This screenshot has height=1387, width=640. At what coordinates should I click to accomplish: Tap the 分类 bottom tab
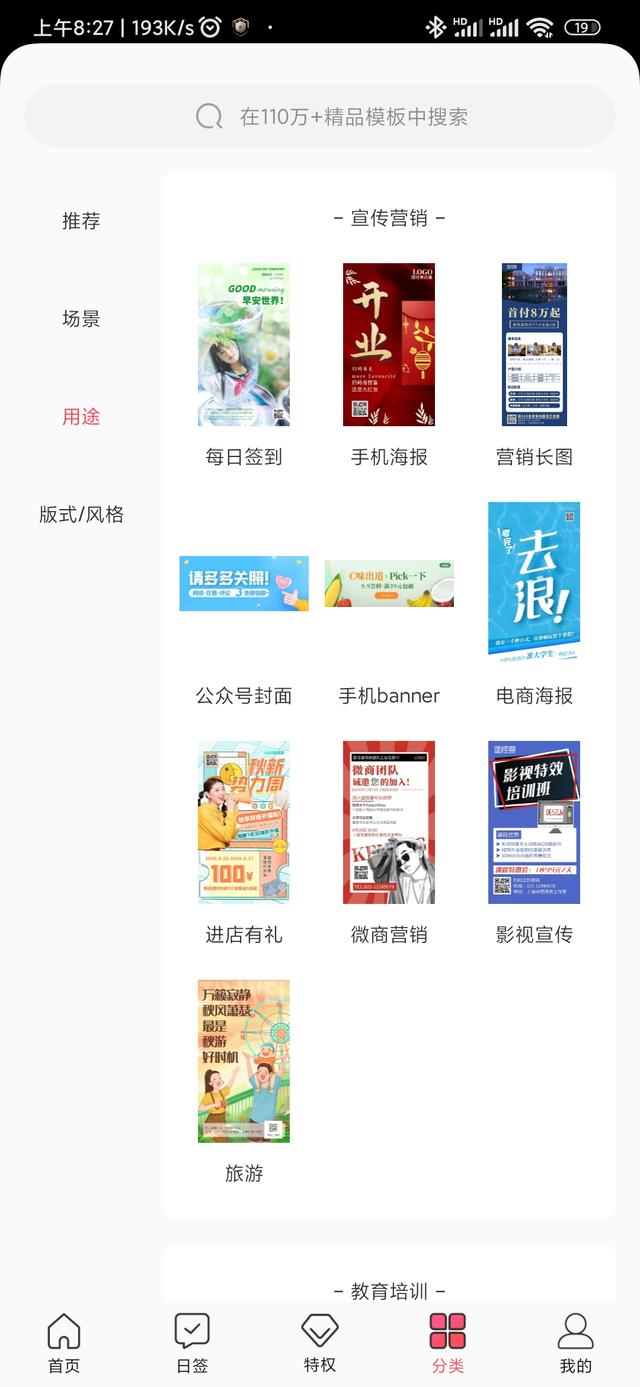[x=448, y=1343]
